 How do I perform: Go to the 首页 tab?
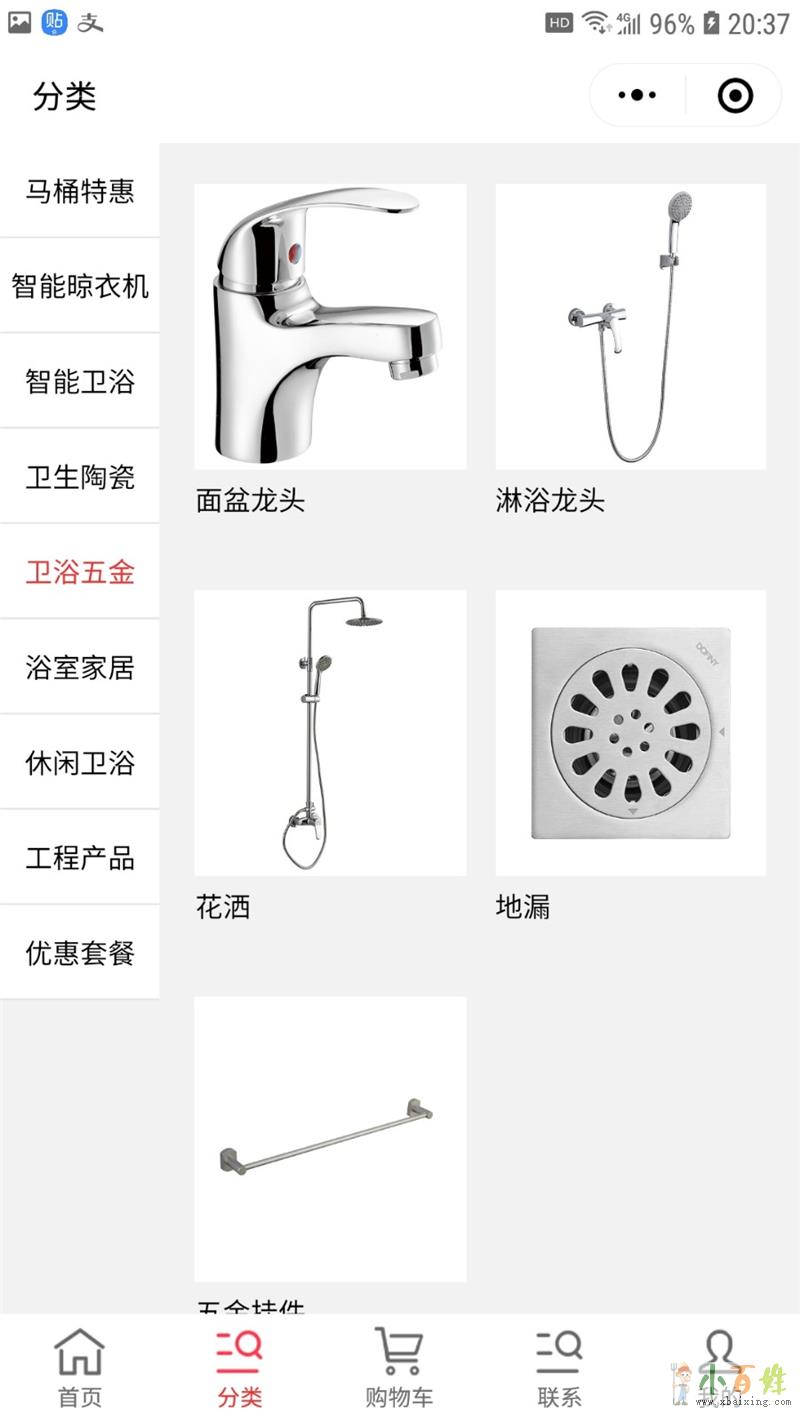[79, 1367]
